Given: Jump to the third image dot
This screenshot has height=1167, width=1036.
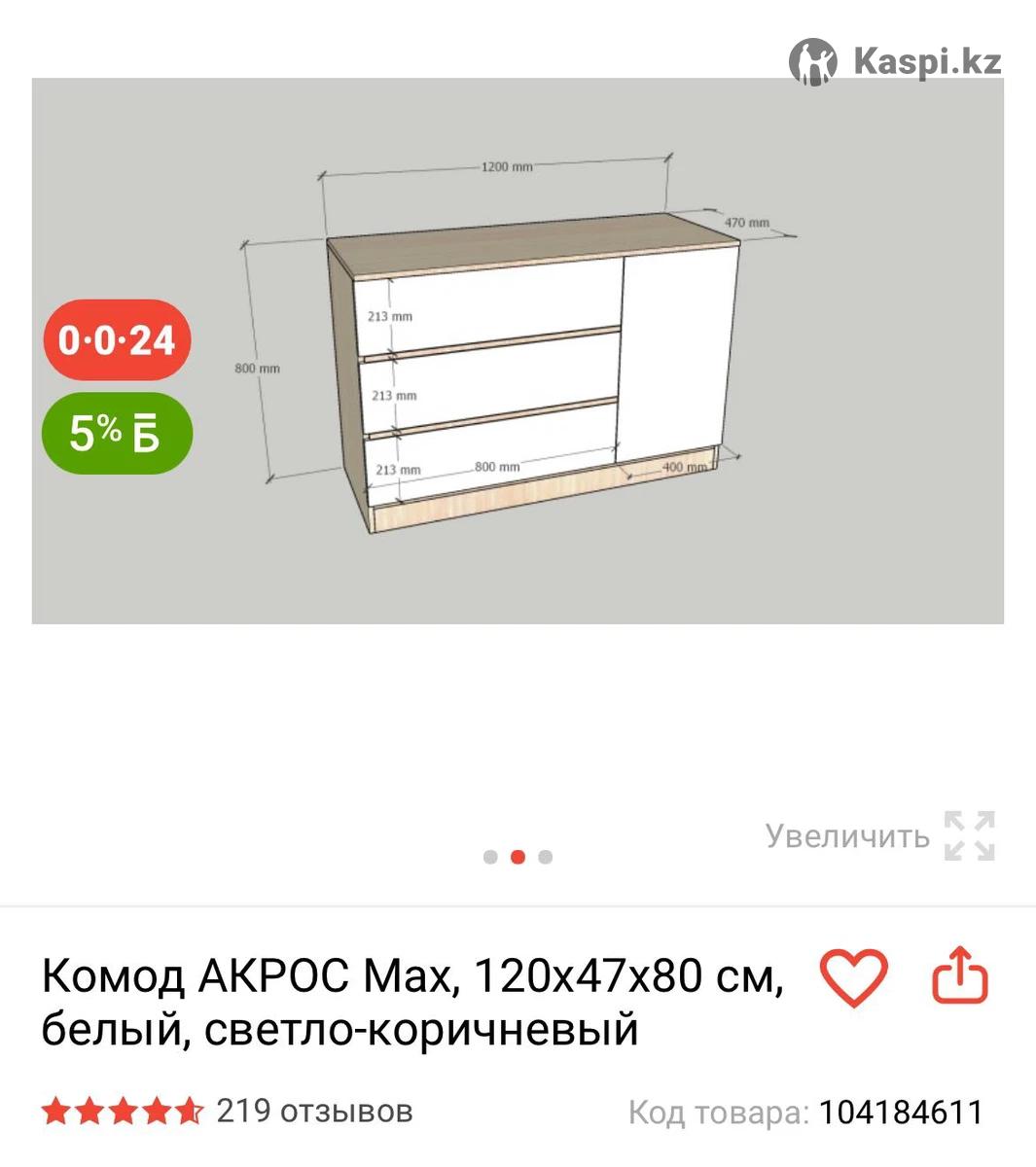Looking at the screenshot, I should click(546, 857).
